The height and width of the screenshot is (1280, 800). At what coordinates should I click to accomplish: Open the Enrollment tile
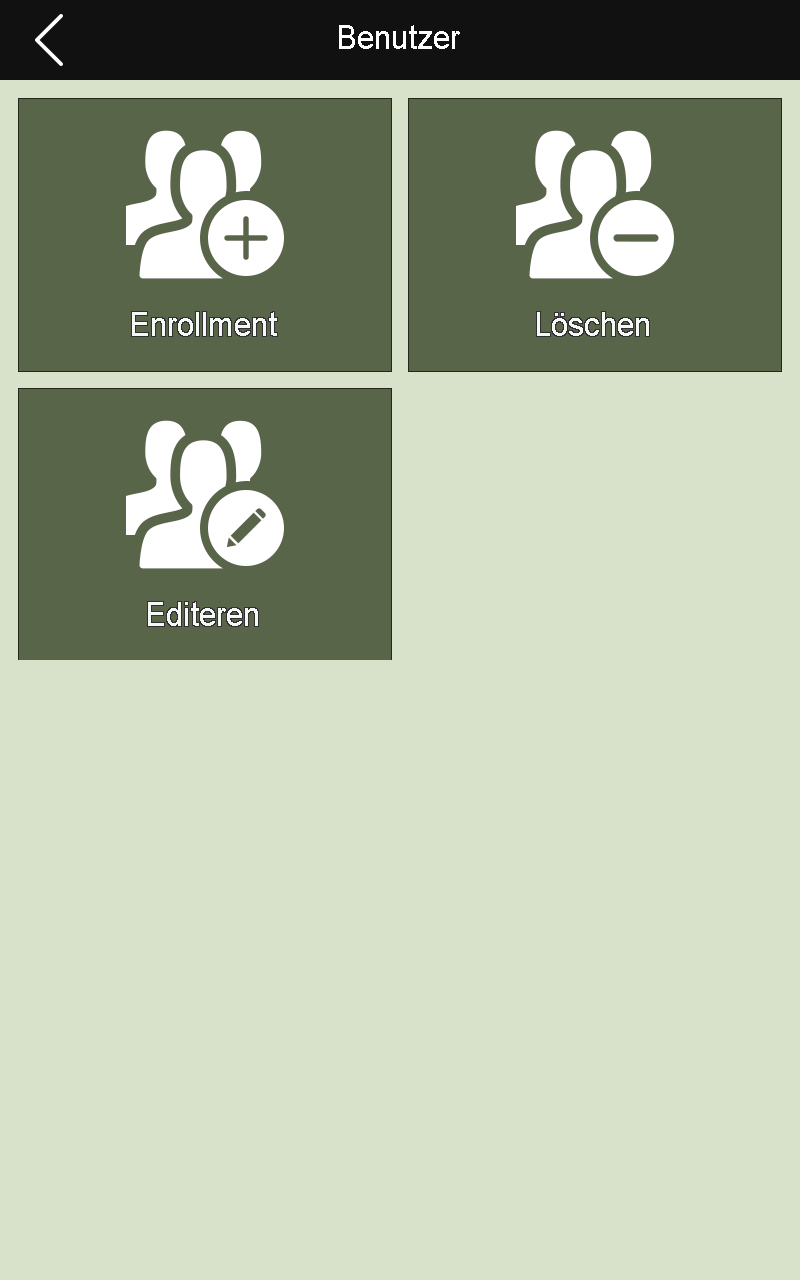click(205, 235)
